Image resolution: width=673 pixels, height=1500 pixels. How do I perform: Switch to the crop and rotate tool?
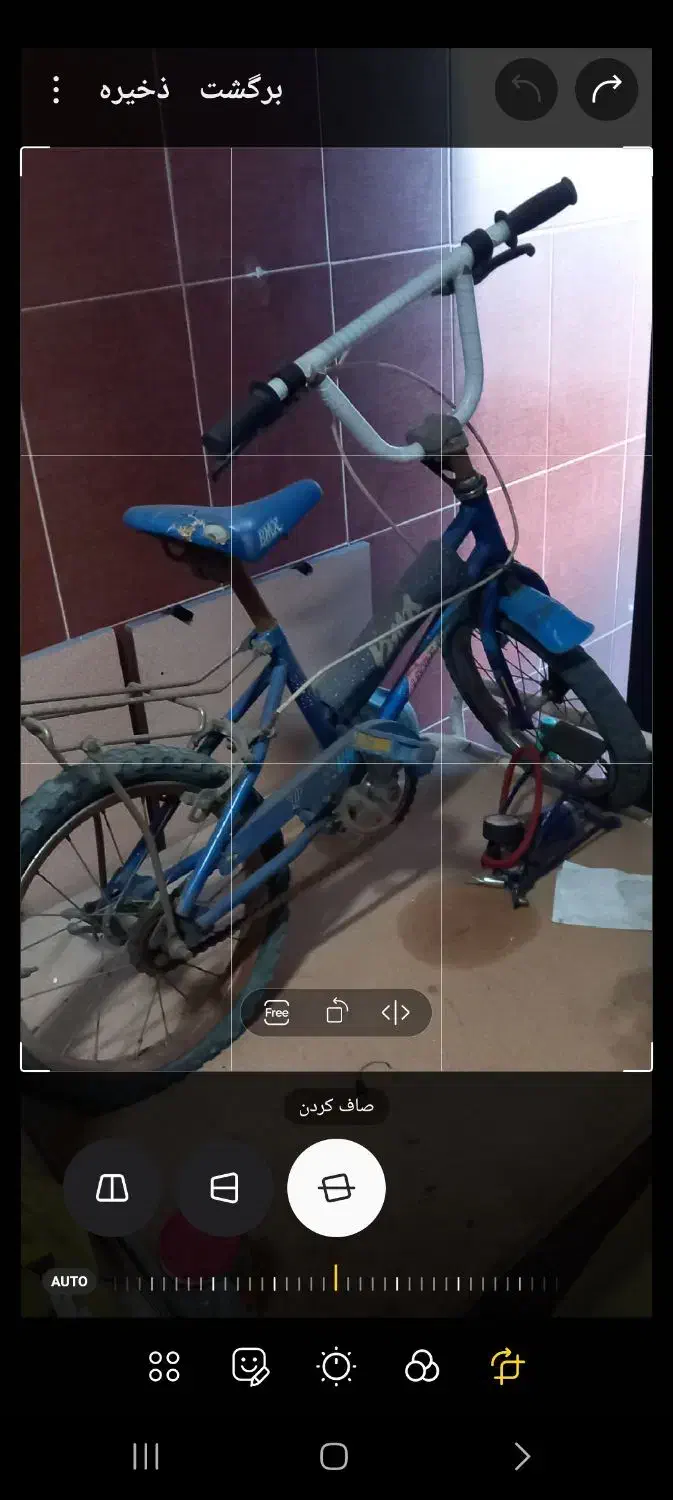508,1366
